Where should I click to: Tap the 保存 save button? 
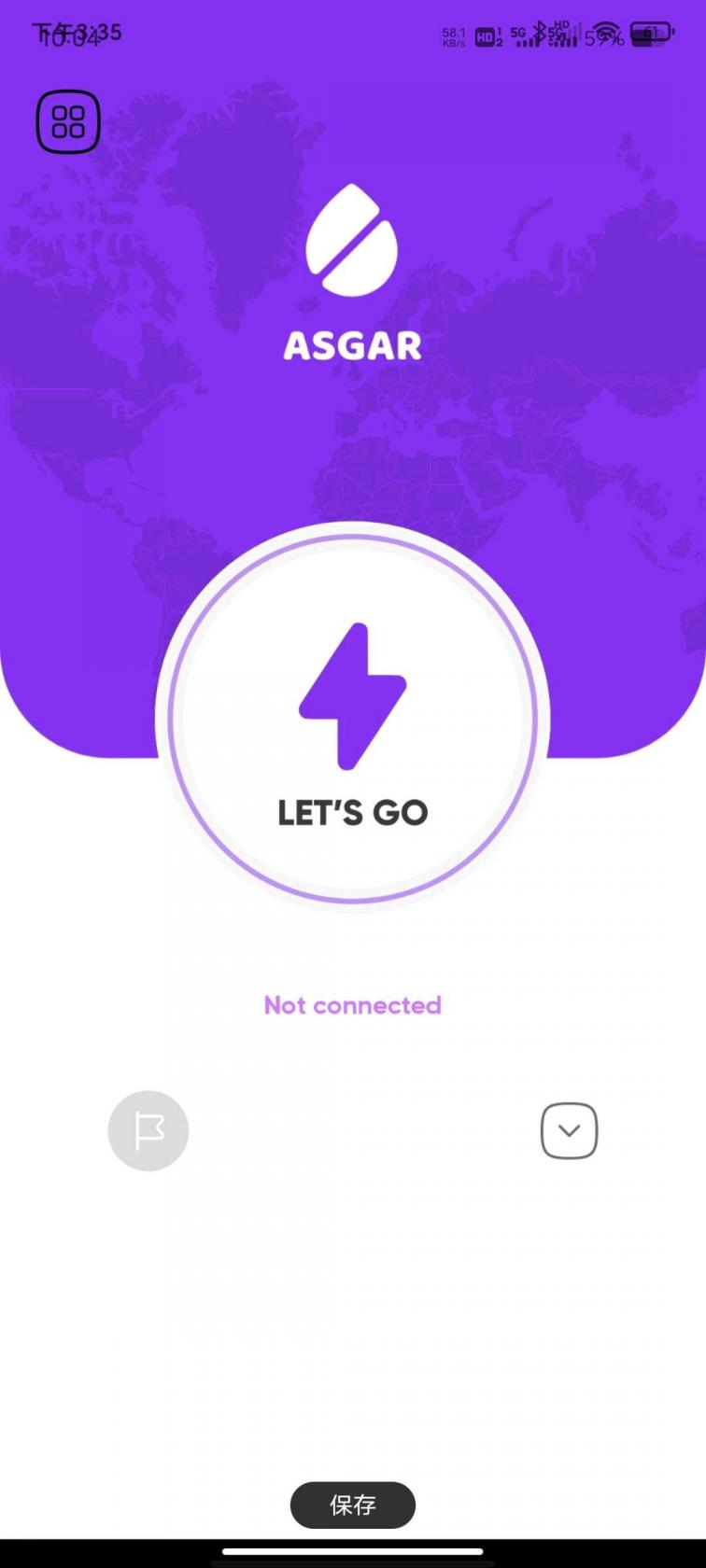(x=352, y=1504)
